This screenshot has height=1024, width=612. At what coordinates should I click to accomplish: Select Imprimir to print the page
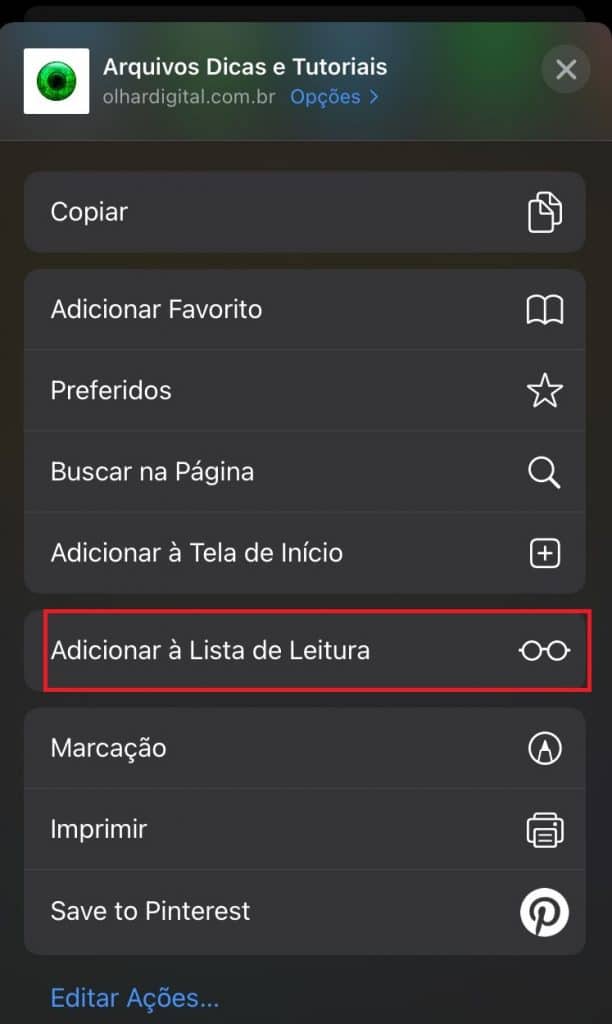304,829
